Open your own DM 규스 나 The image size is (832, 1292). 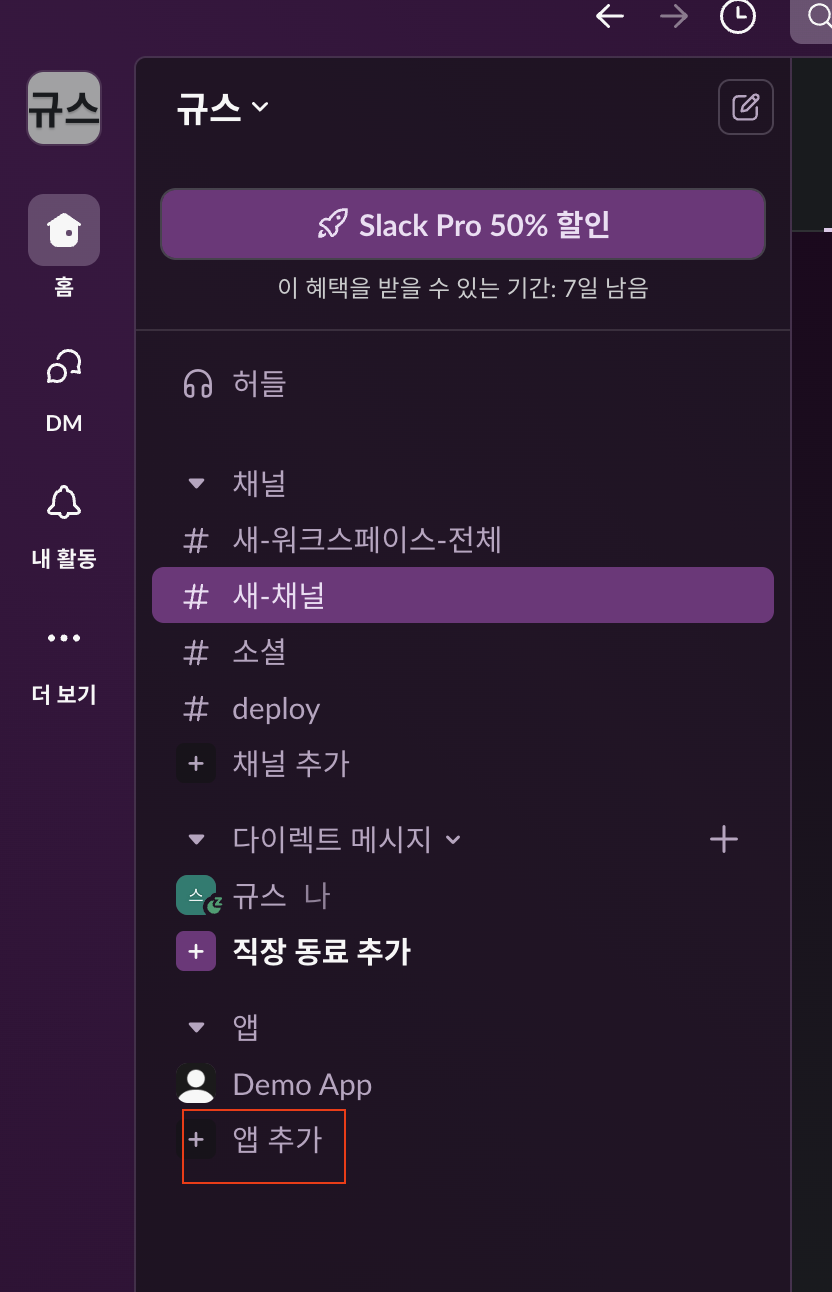coord(280,895)
